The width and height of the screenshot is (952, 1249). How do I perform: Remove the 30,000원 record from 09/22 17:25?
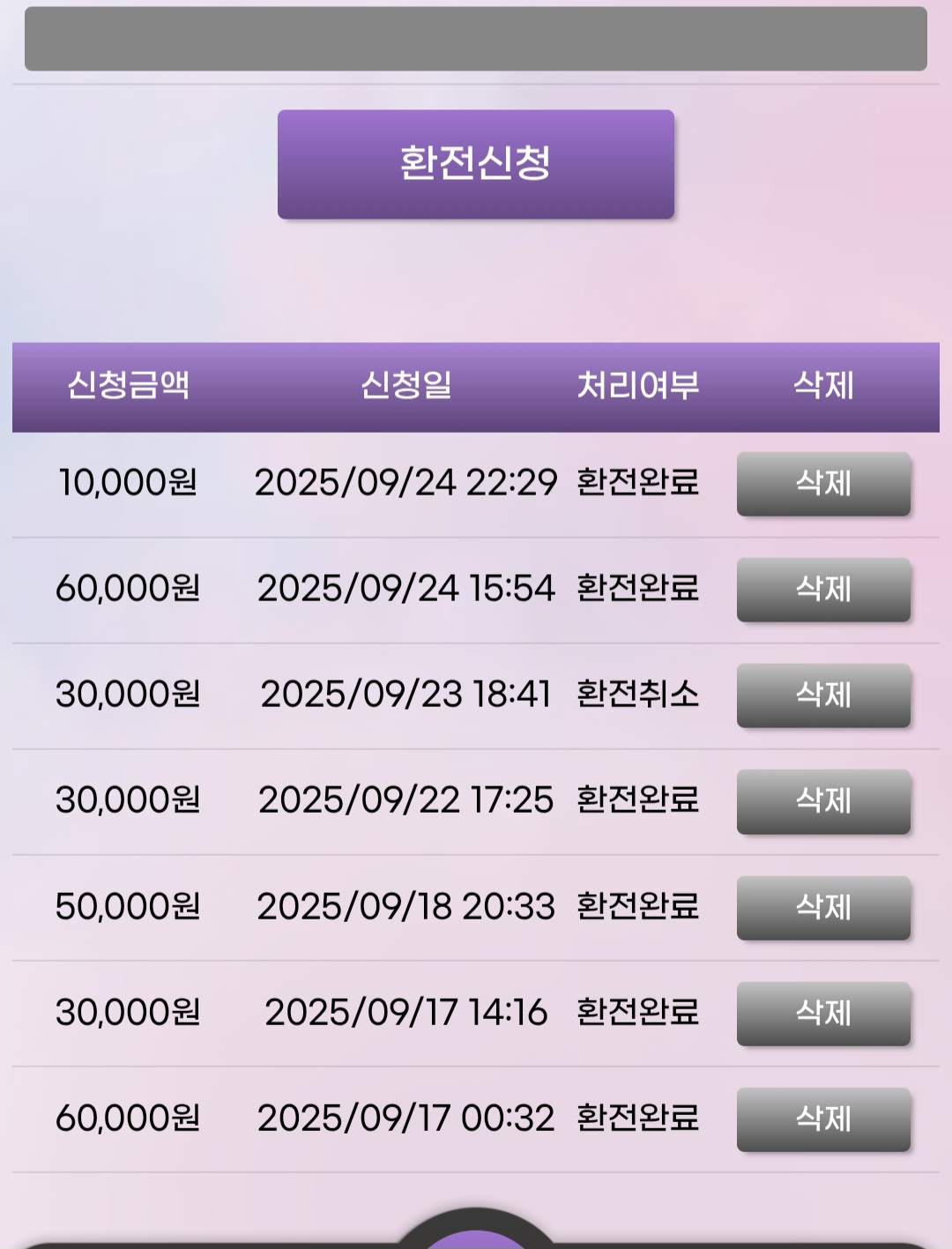point(822,800)
